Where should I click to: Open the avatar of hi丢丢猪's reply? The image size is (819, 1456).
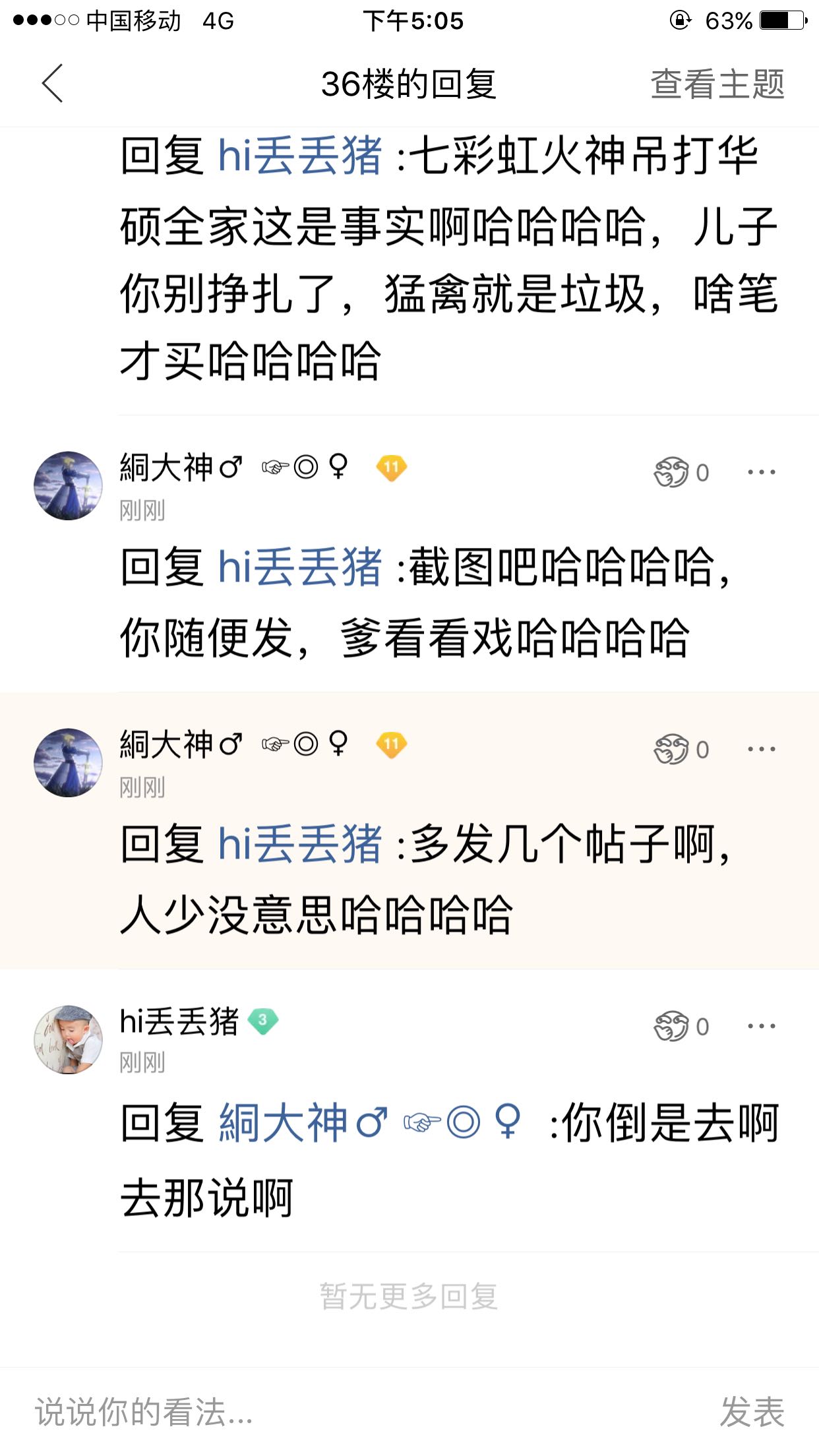point(69,1039)
